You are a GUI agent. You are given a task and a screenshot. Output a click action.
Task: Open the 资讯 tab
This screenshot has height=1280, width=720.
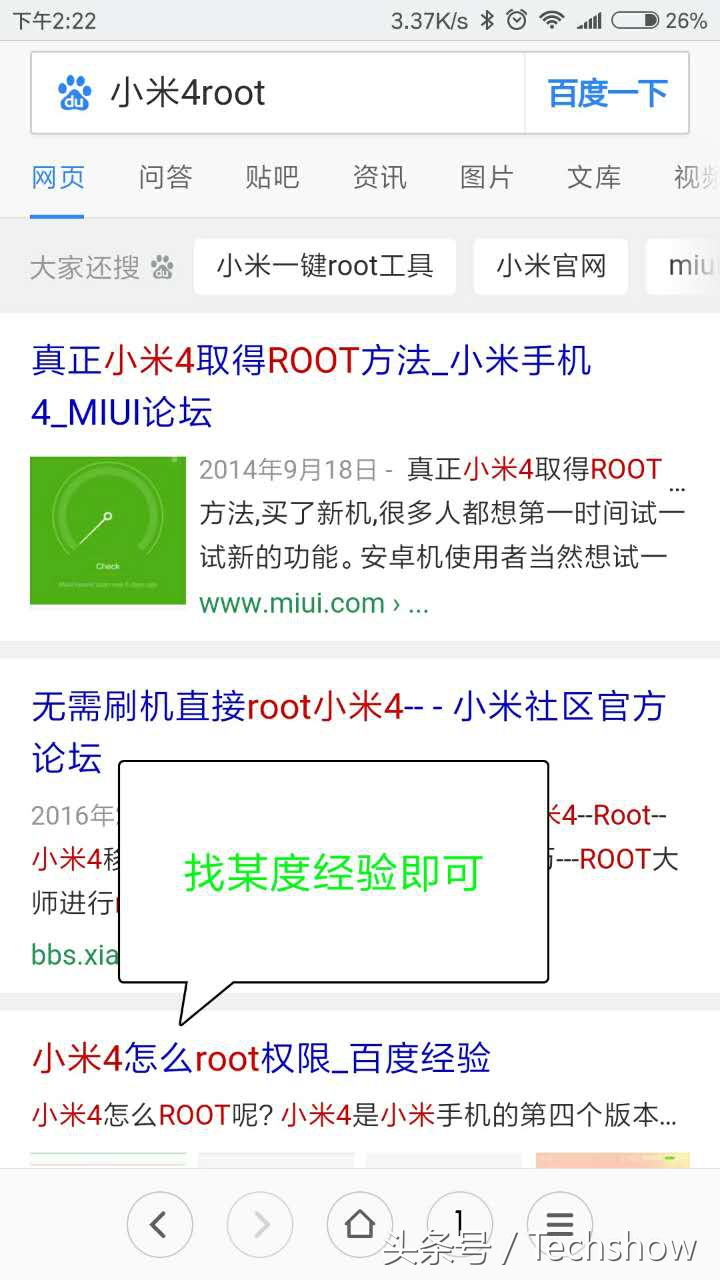click(x=379, y=178)
